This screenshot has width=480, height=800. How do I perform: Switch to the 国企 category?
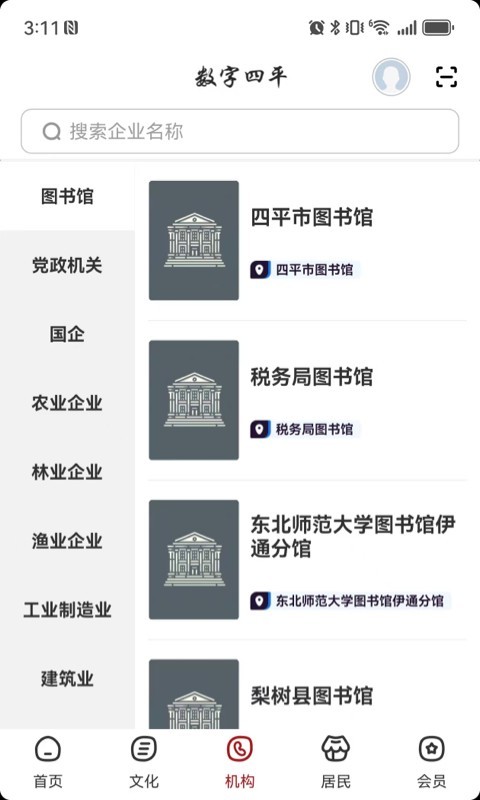pos(67,334)
